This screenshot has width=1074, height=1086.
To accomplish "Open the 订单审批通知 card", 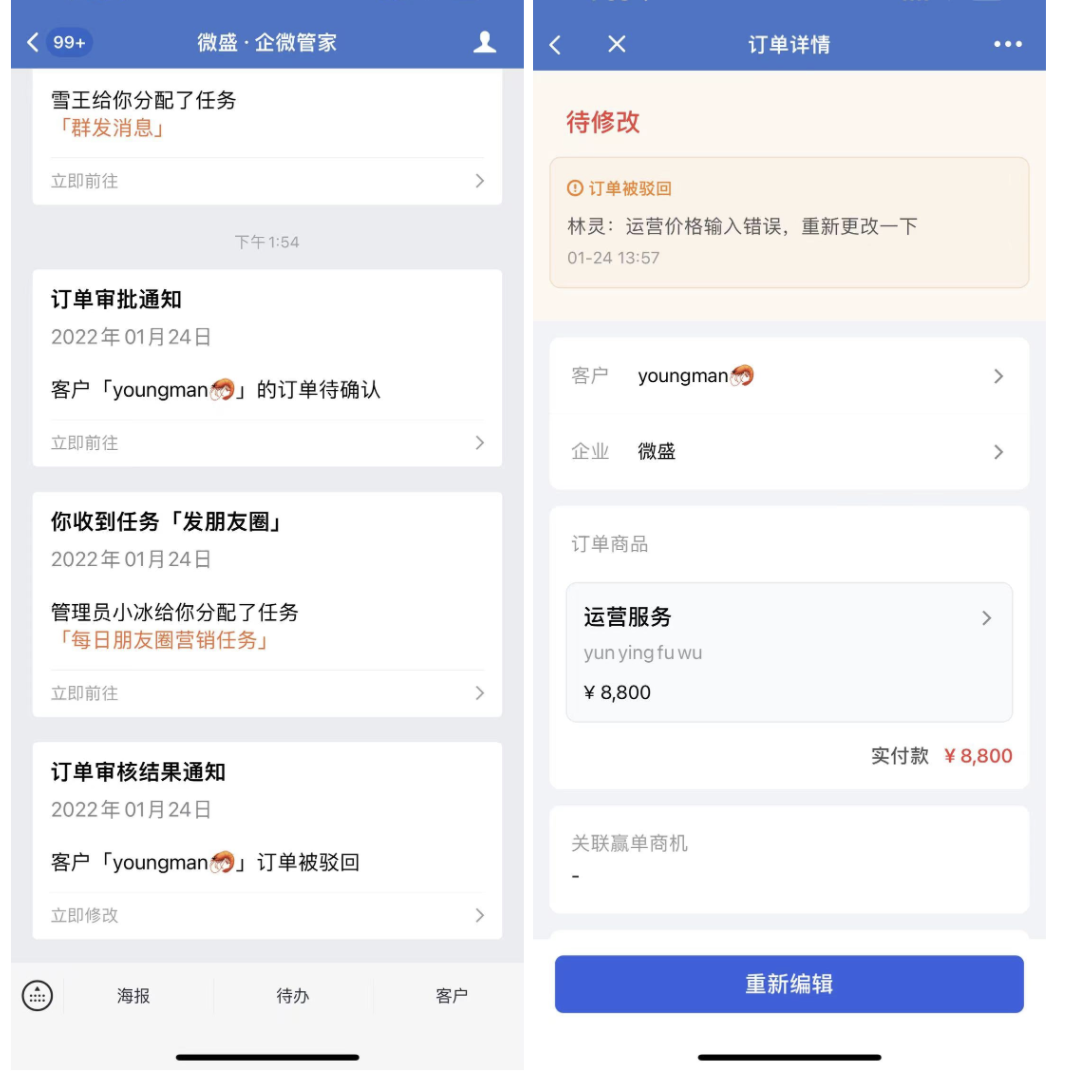I will pyautogui.click(x=267, y=367).
